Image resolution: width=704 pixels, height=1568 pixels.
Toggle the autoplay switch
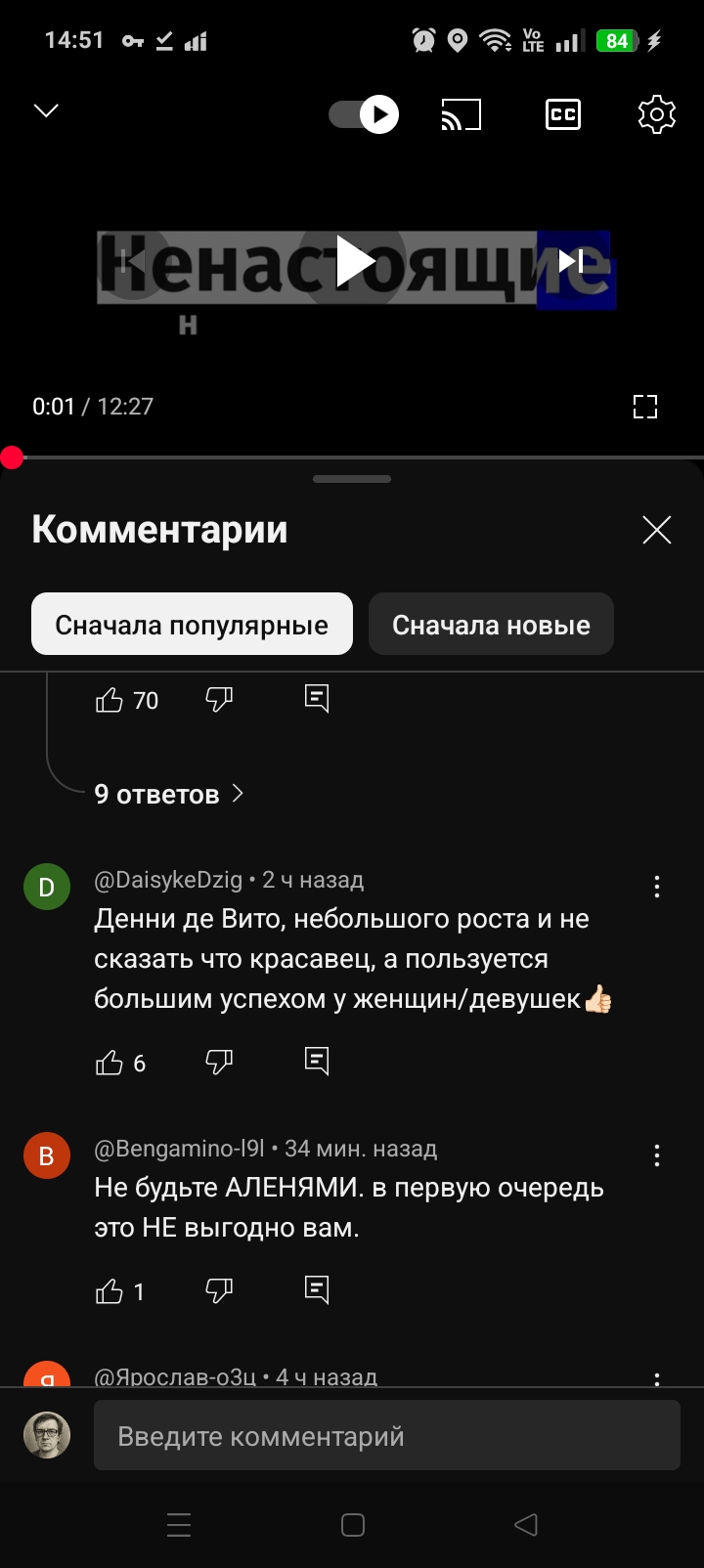[x=364, y=114]
